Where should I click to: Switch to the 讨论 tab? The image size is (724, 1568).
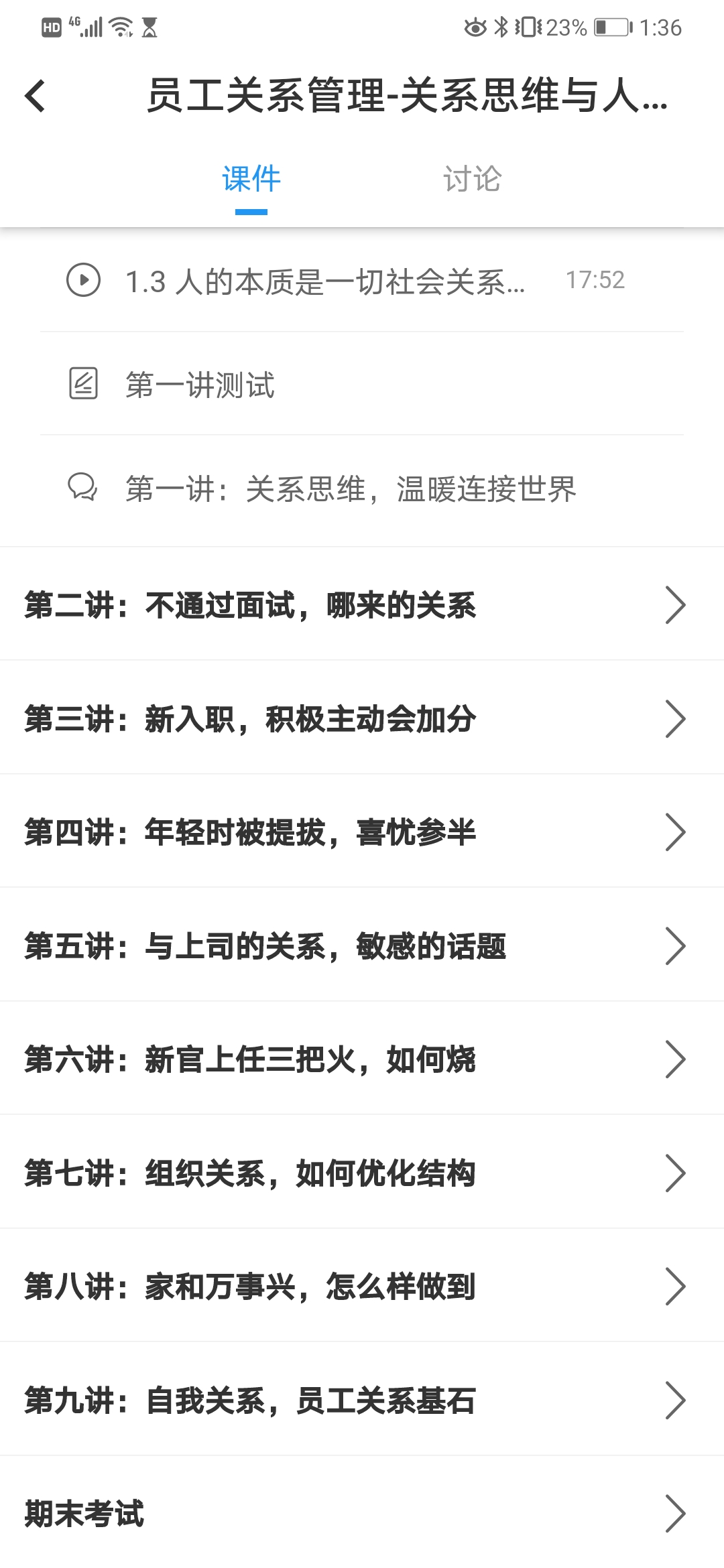[472, 179]
